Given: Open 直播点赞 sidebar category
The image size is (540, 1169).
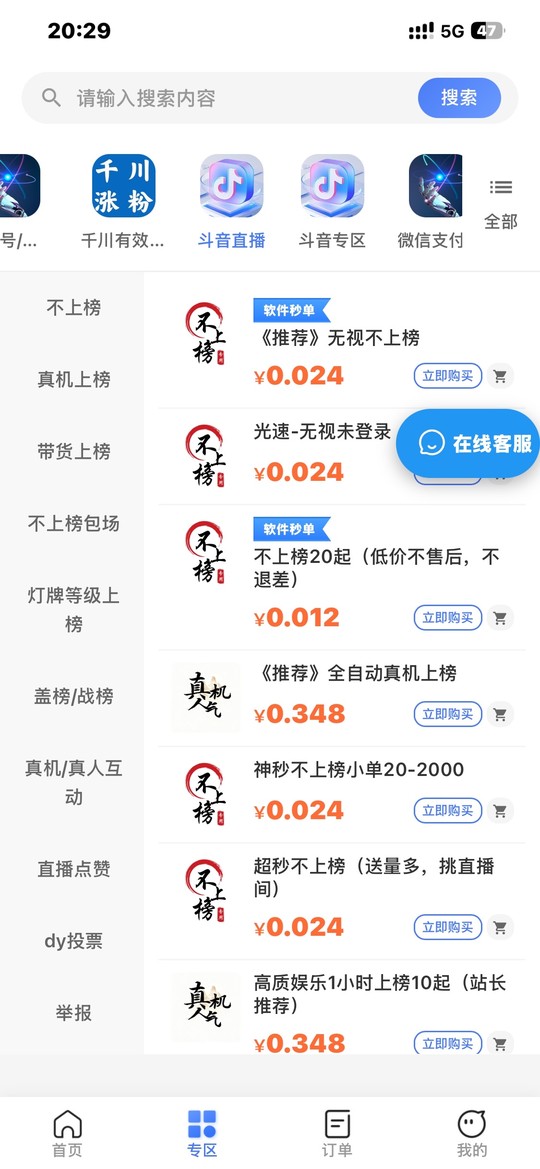Looking at the screenshot, I should (x=73, y=869).
